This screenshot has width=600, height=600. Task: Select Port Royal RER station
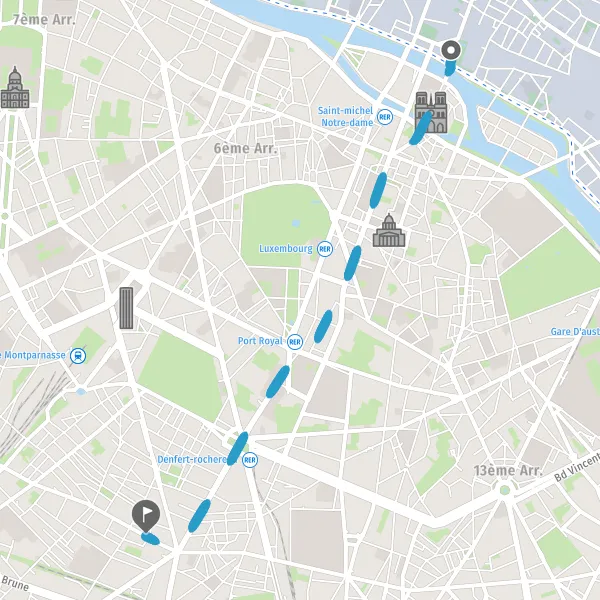click(295, 342)
